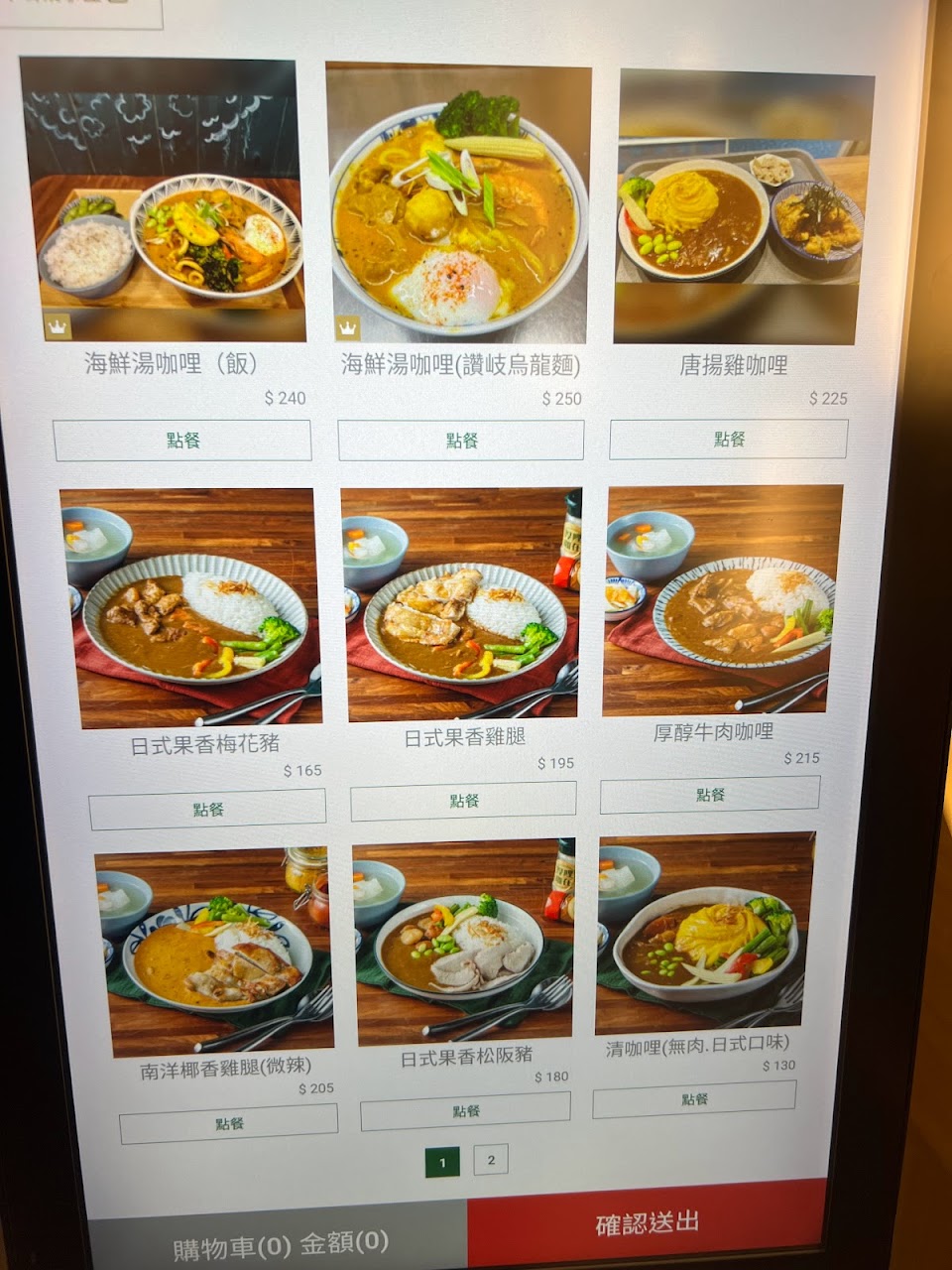Tap 點餐 under 南洋椰香雞腿(微辣)

click(x=229, y=1124)
